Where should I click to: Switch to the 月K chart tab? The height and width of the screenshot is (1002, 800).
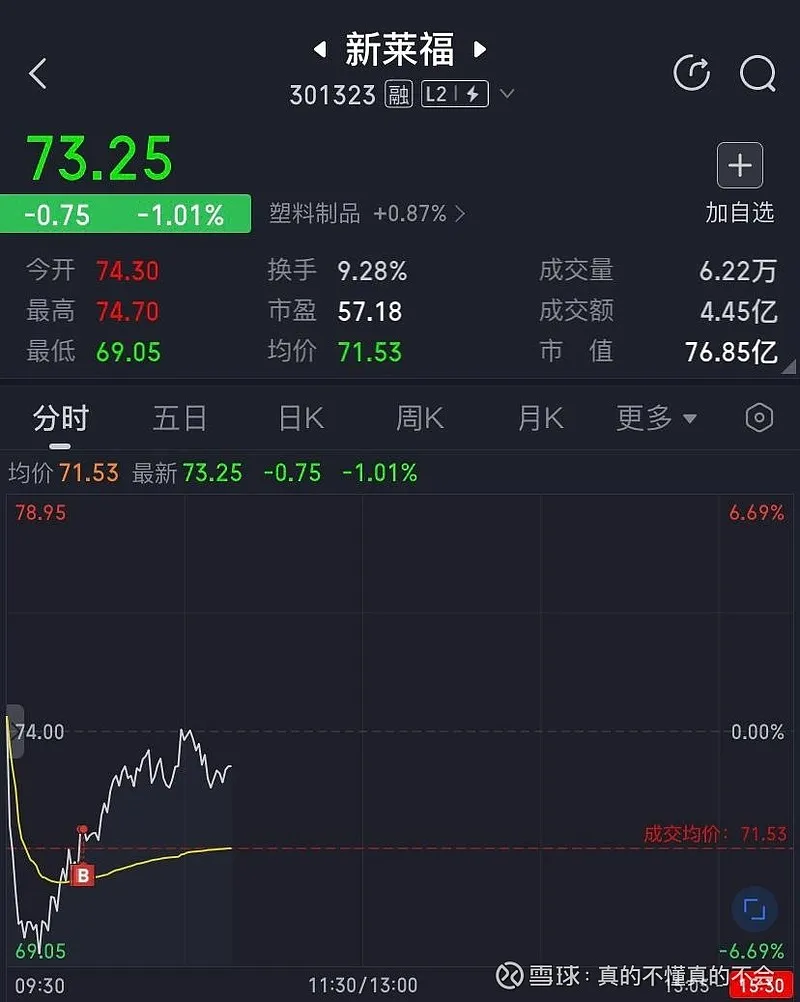[x=540, y=418]
